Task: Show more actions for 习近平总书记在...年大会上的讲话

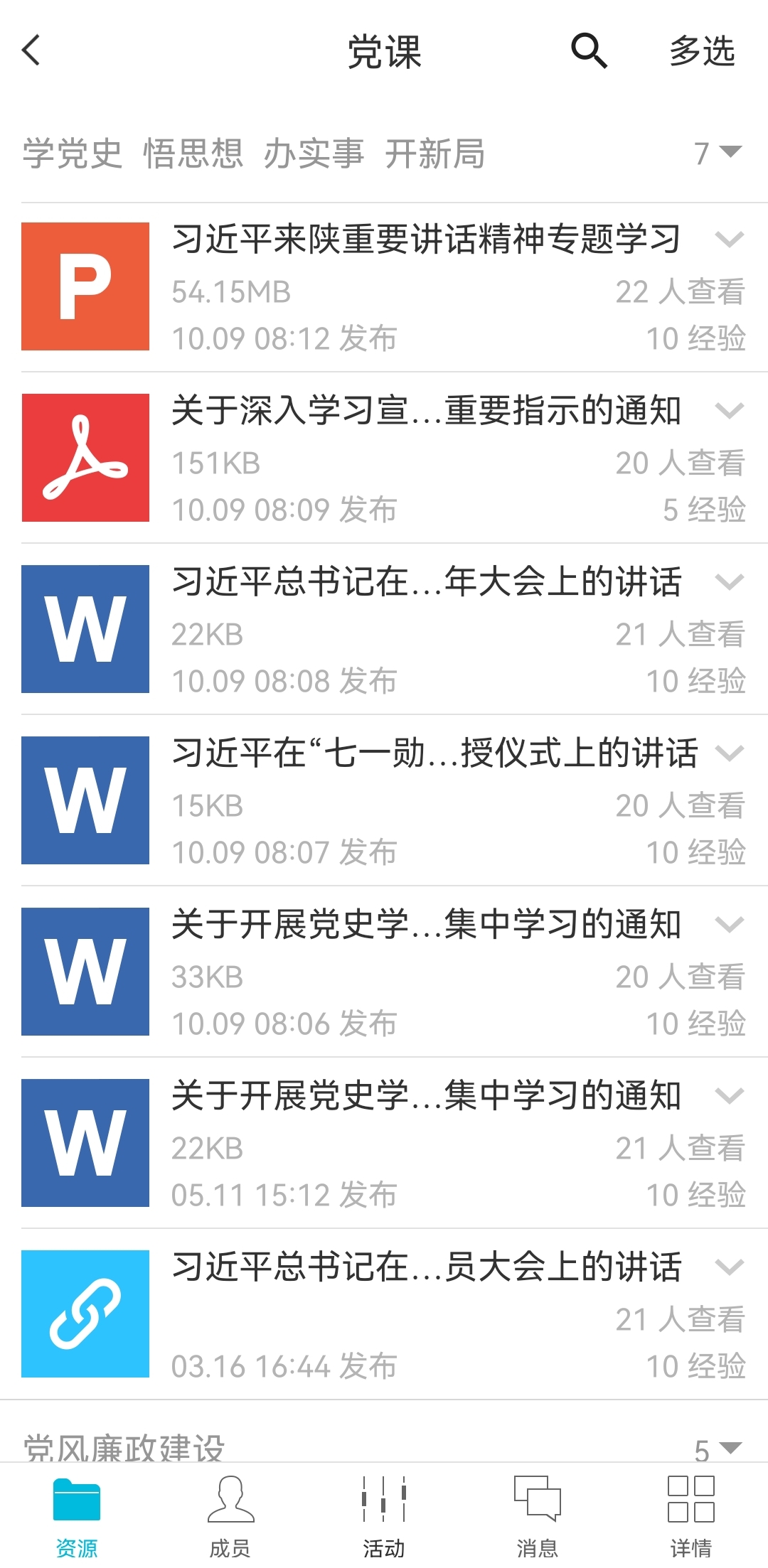Action: (730, 581)
